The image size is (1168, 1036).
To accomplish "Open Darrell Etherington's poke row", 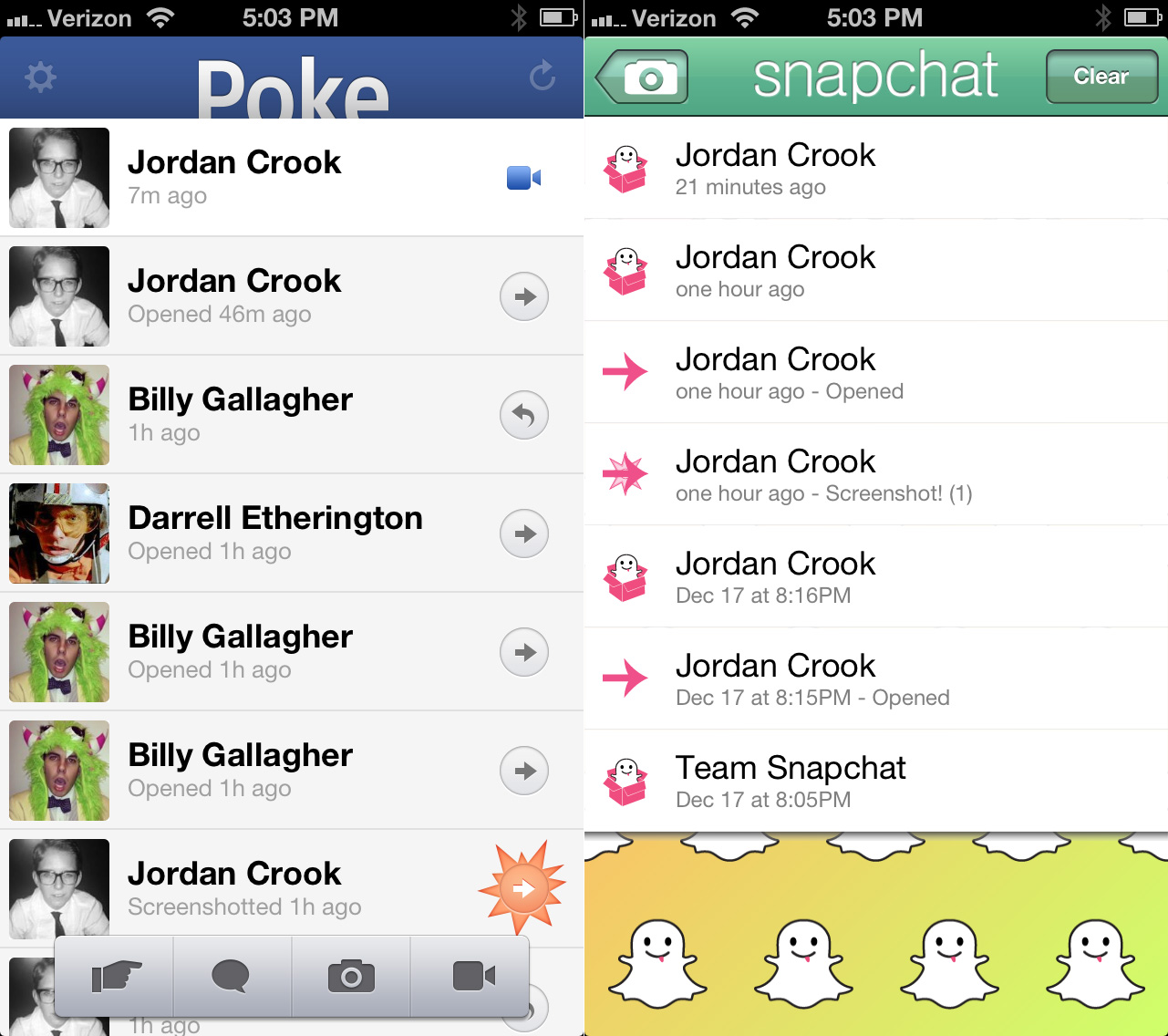I will click(292, 534).
